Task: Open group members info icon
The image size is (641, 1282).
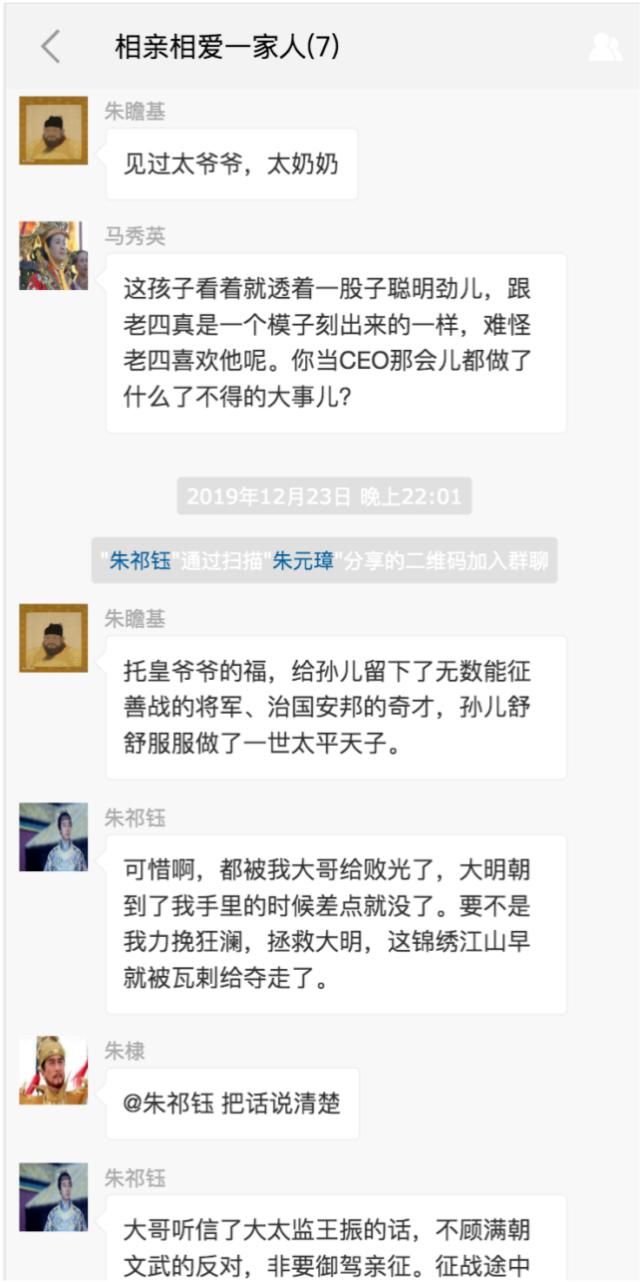Action: pyautogui.click(x=604, y=47)
